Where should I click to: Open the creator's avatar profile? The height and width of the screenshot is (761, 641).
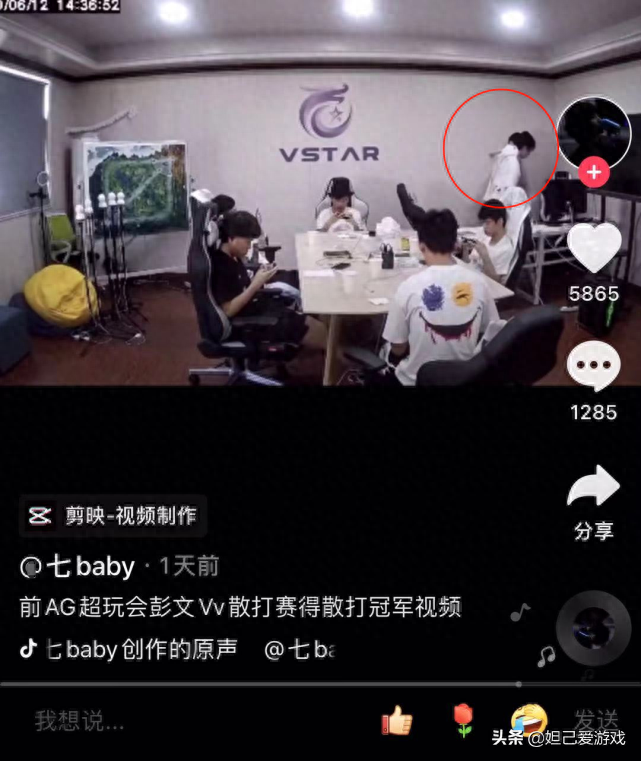pyautogui.click(x=594, y=132)
